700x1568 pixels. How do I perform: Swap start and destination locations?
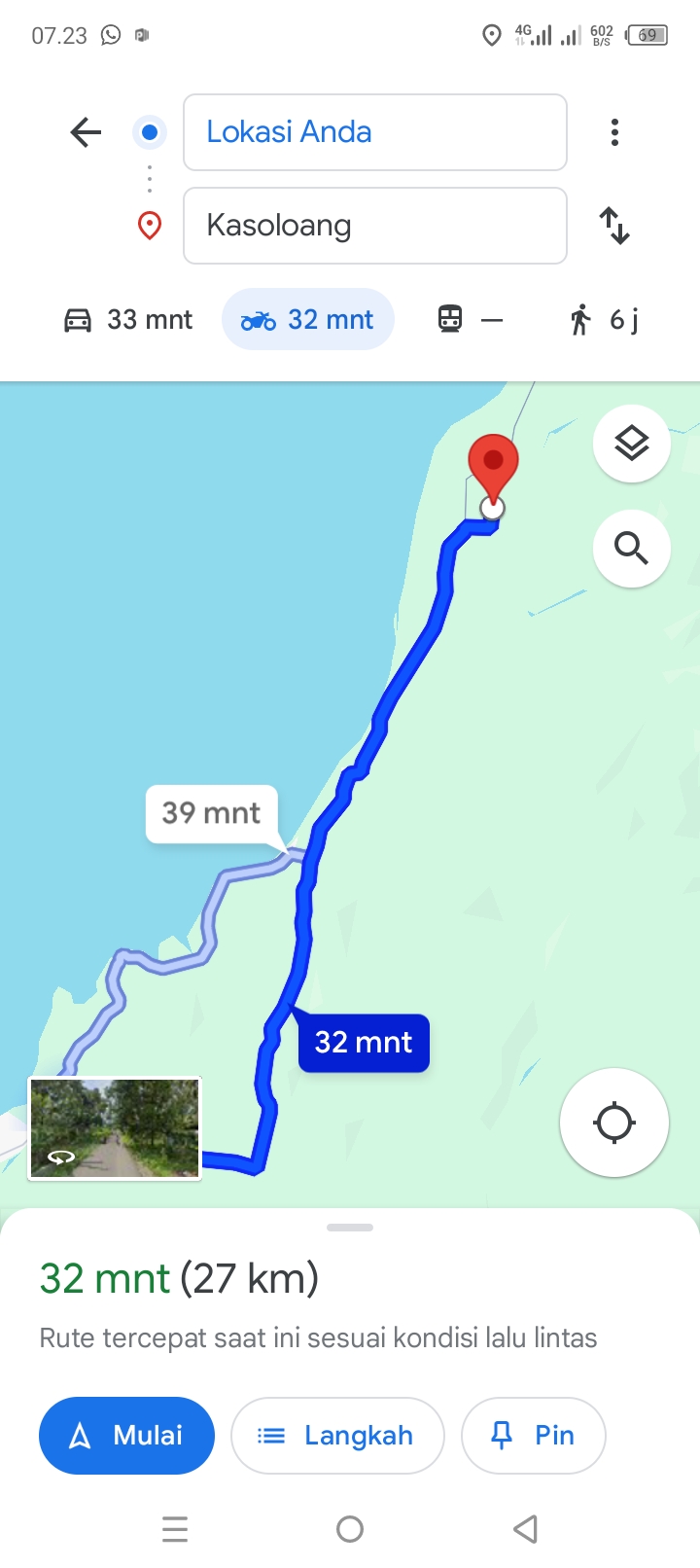click(x=614, y=226)
